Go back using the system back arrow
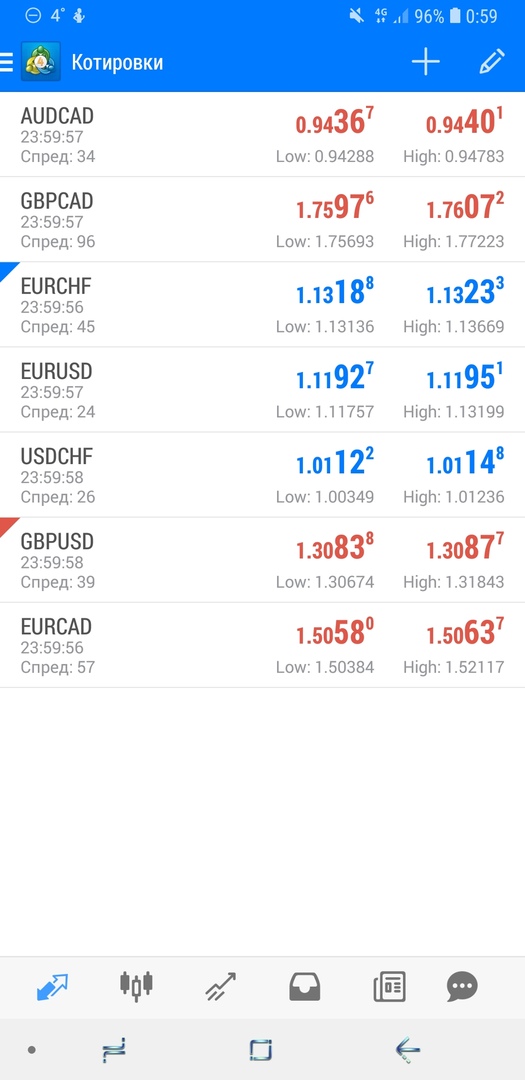Viewport: 525px width, 1080px height. click(407, 1050)
